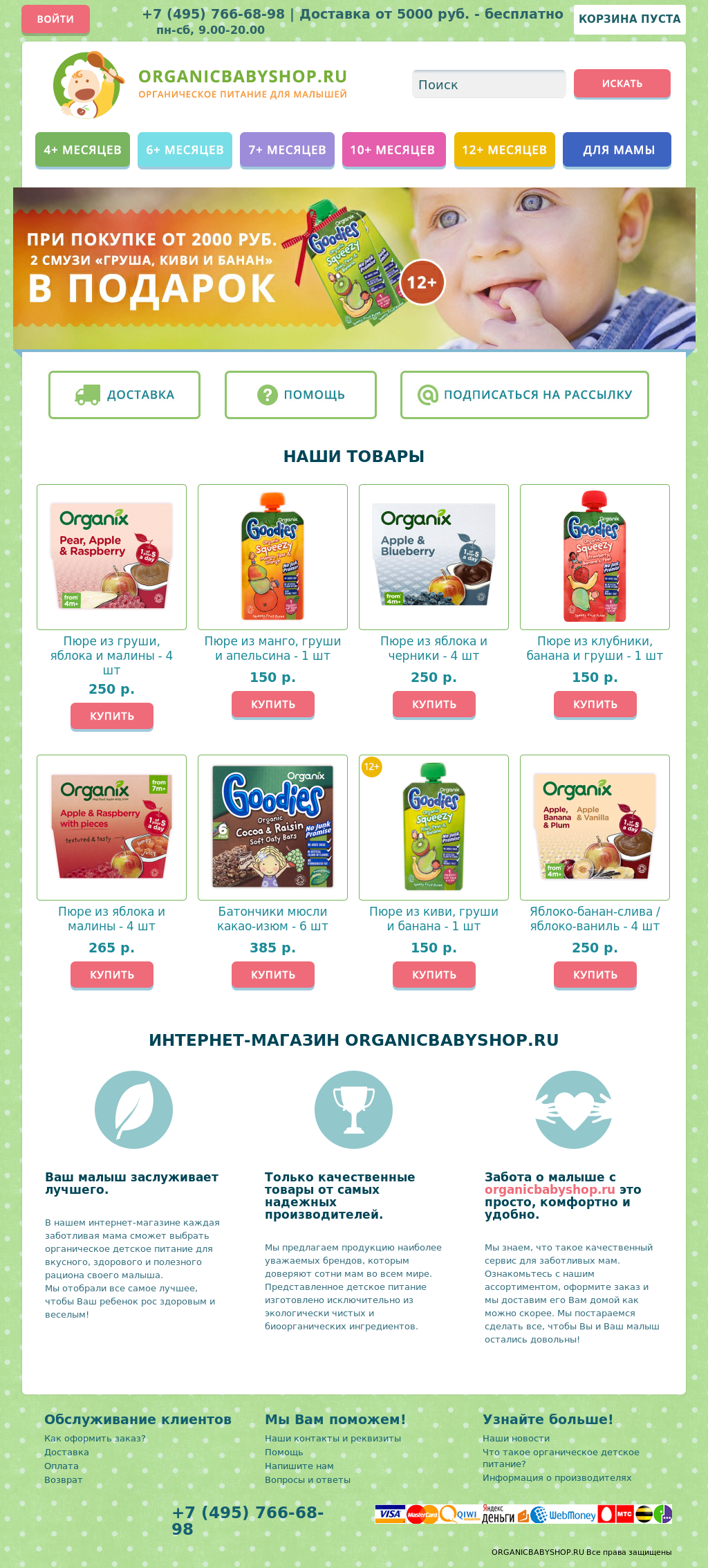Buy the Пюре из манго, груши и апельсина
This screenshot has width=708, height=1568.
272,704
